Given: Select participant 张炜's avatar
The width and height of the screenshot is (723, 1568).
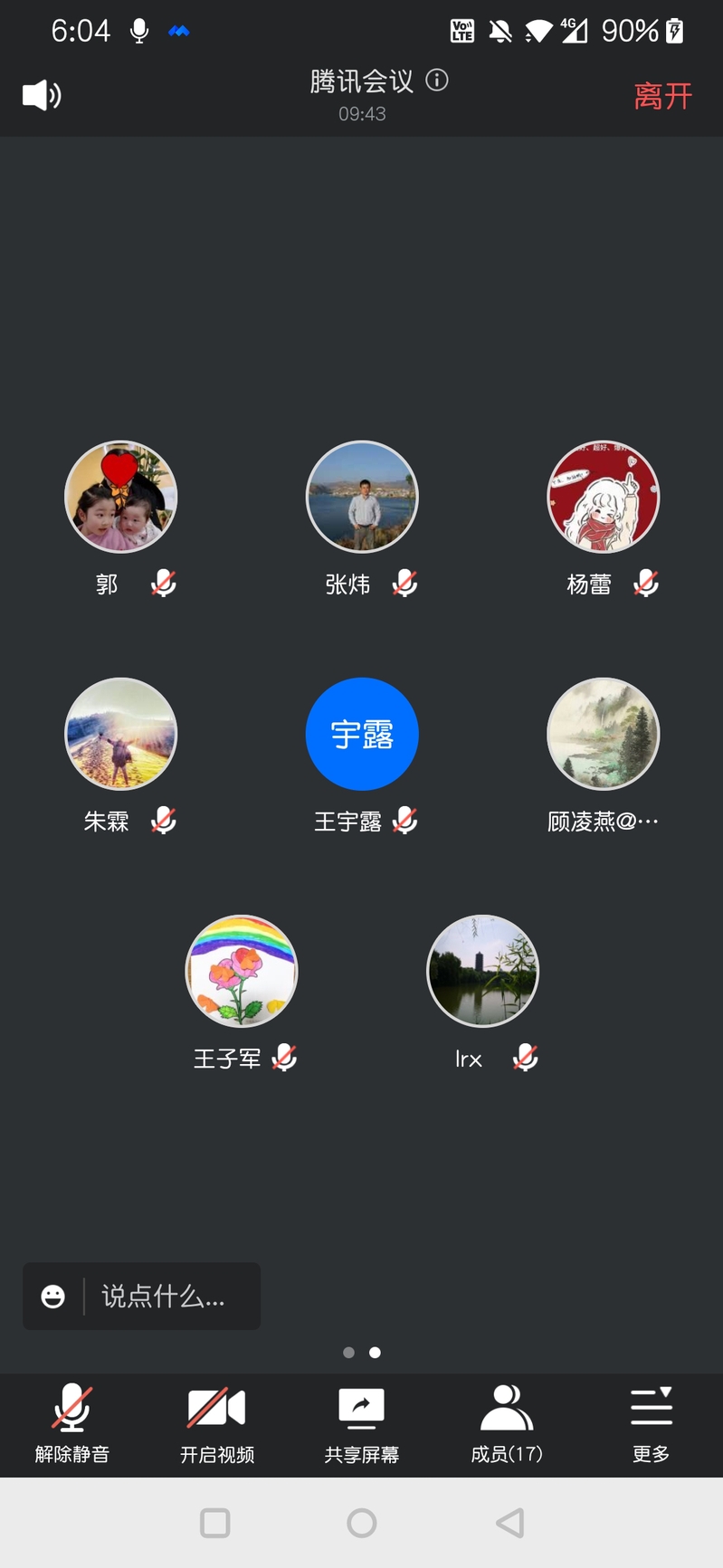Looking at the screenshot, I should 362,497.
